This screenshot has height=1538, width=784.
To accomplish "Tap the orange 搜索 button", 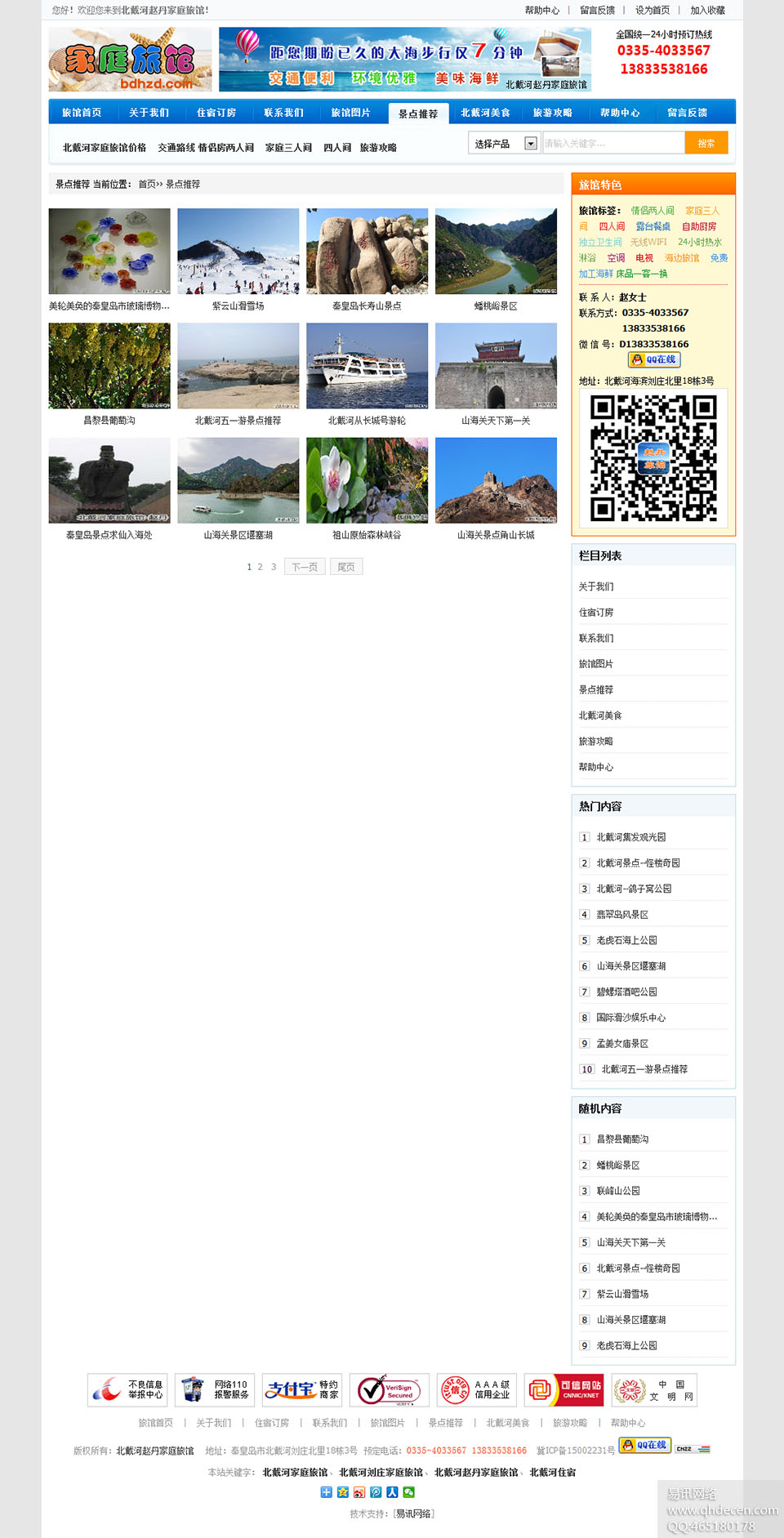I will [x=706, y=144].
